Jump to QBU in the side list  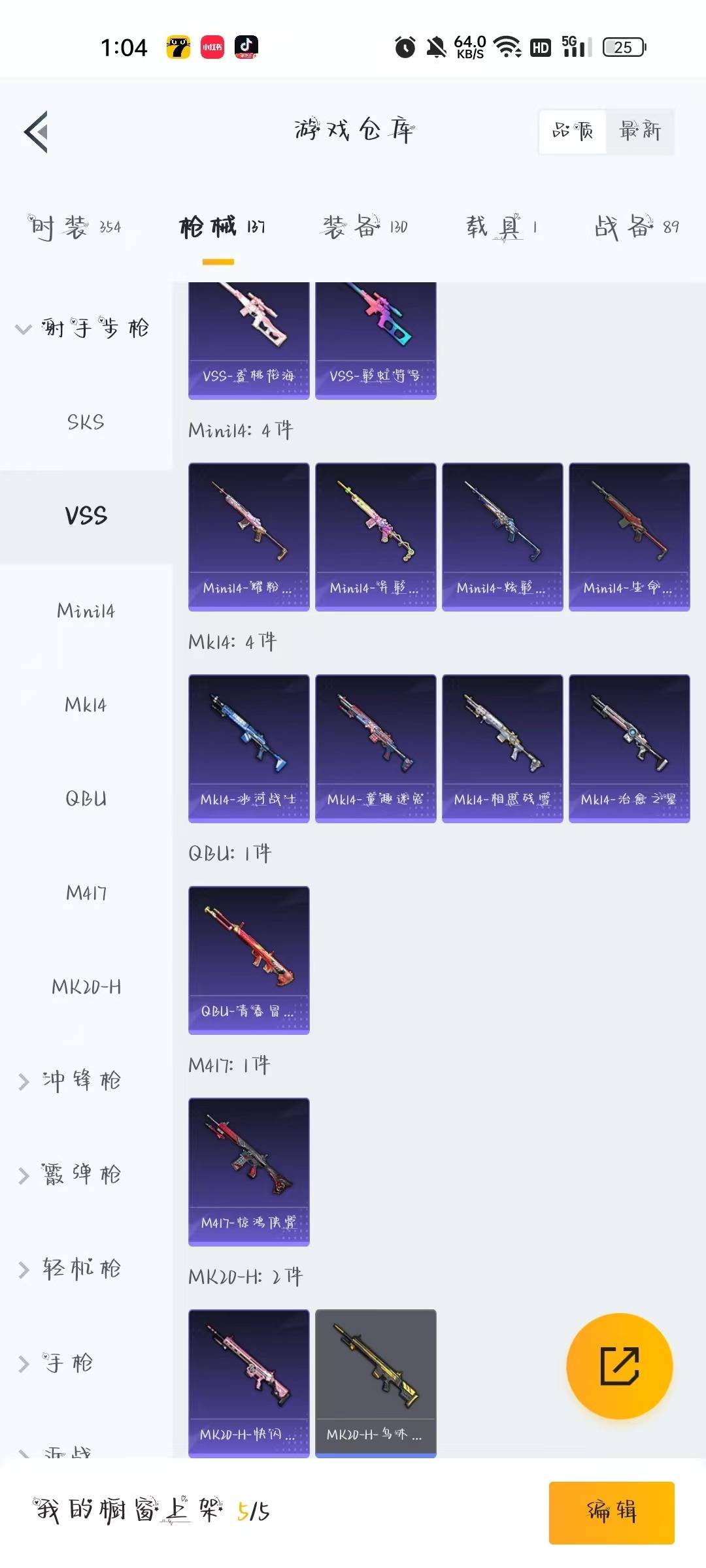86,798
